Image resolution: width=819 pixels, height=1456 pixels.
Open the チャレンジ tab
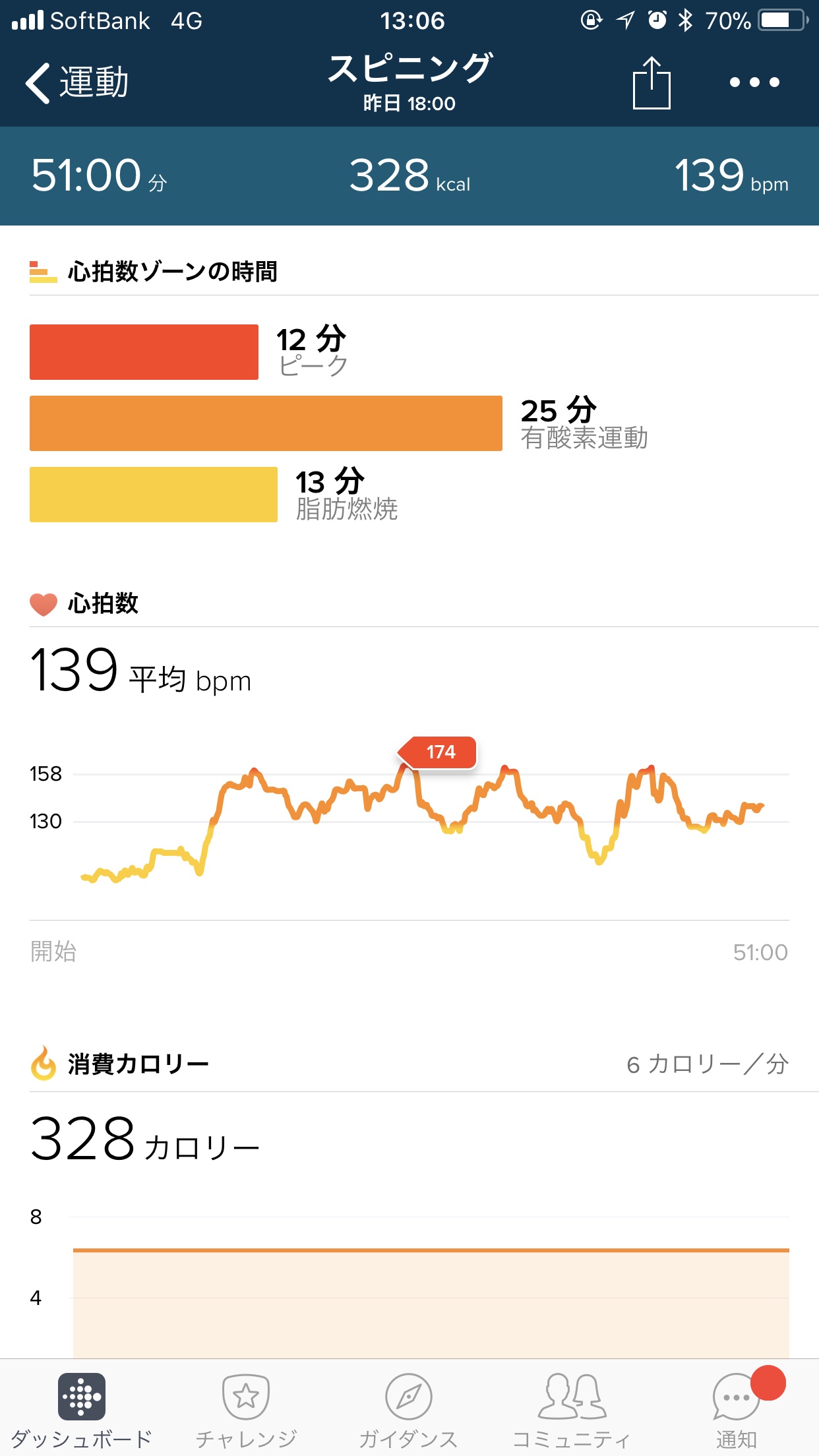pos(246,1409)
